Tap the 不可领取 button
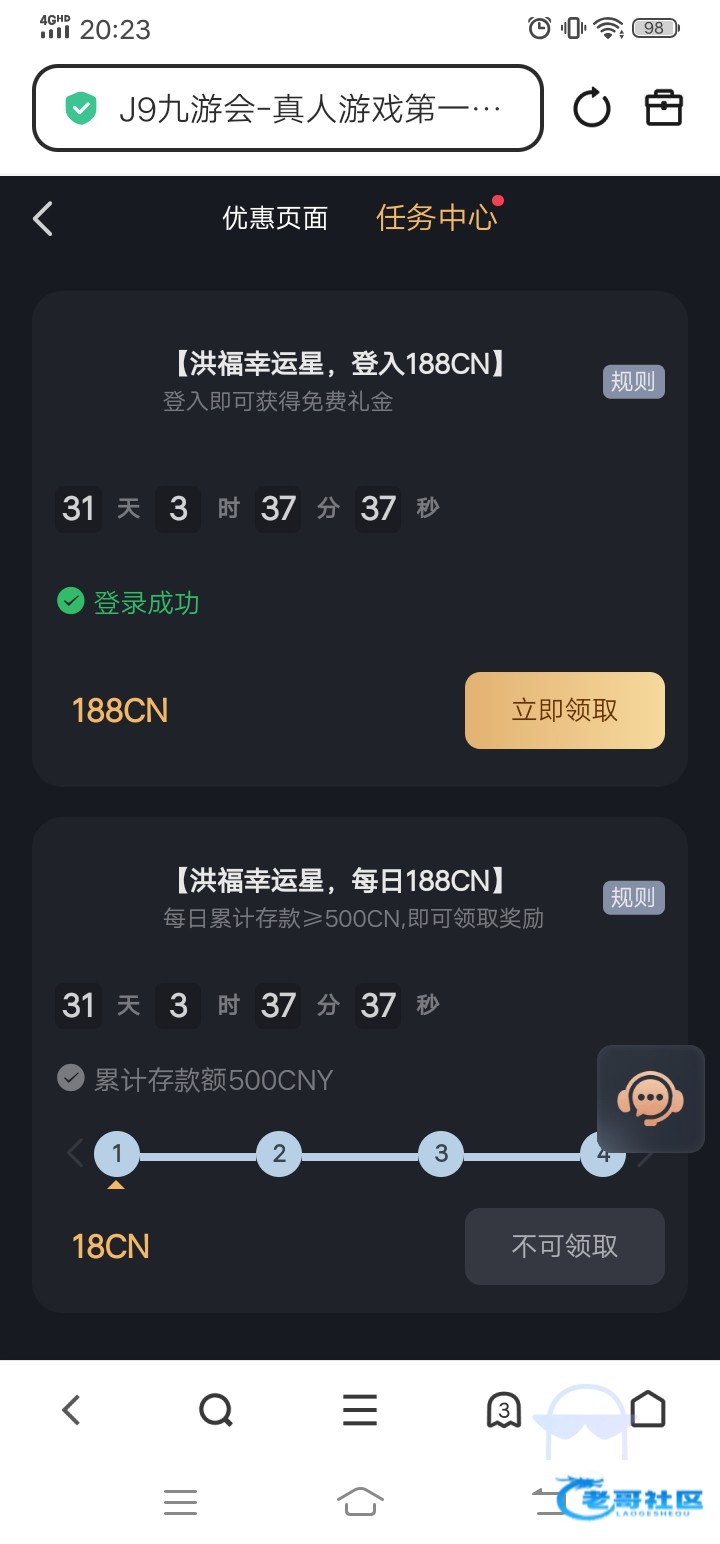The height and width of the screenshot is (1544, 720). pyautogui.click(x=564, y=1246)
